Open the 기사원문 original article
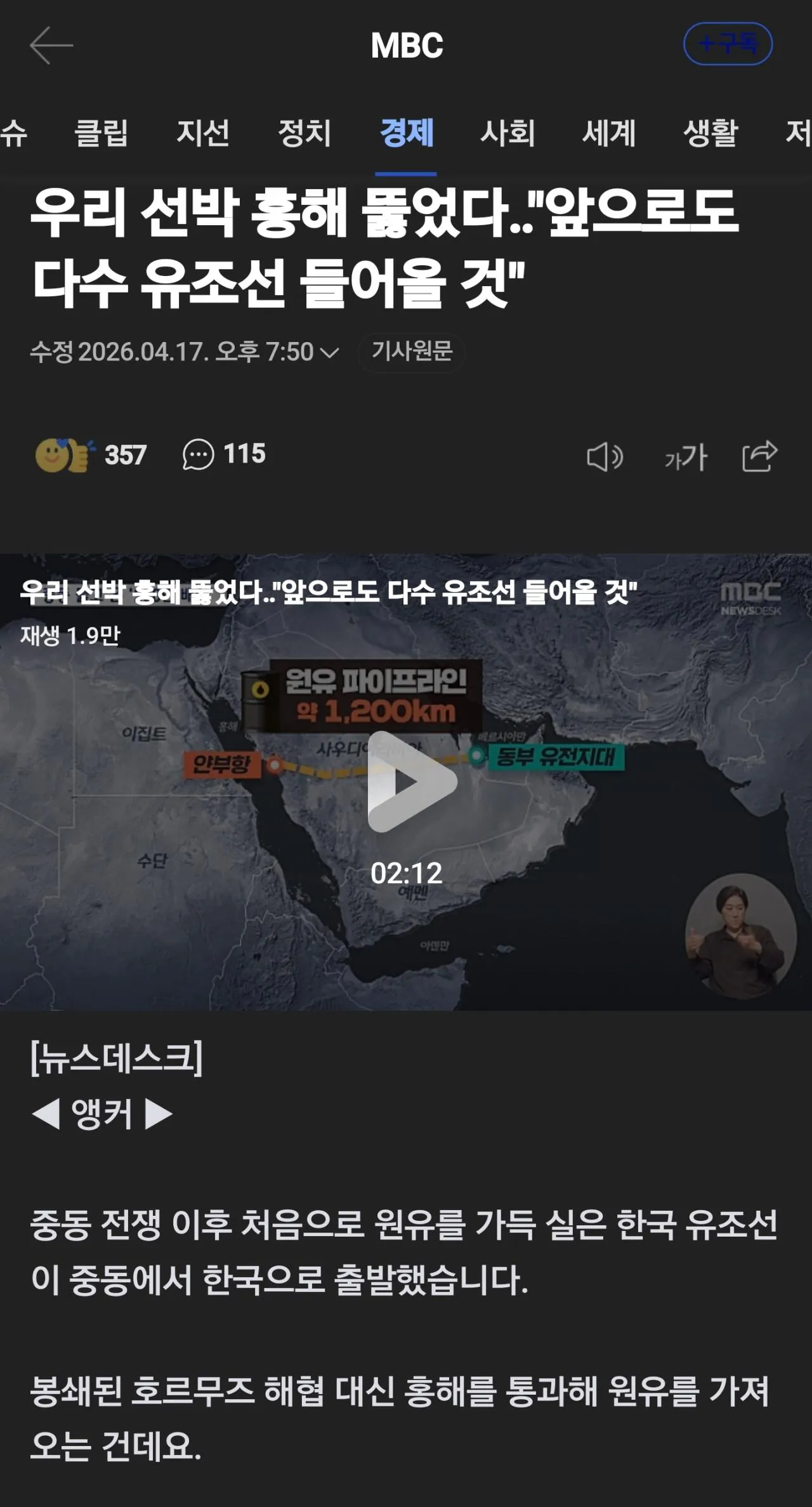The width and height of the screenshot is (812, 1507). pos(412,351)
